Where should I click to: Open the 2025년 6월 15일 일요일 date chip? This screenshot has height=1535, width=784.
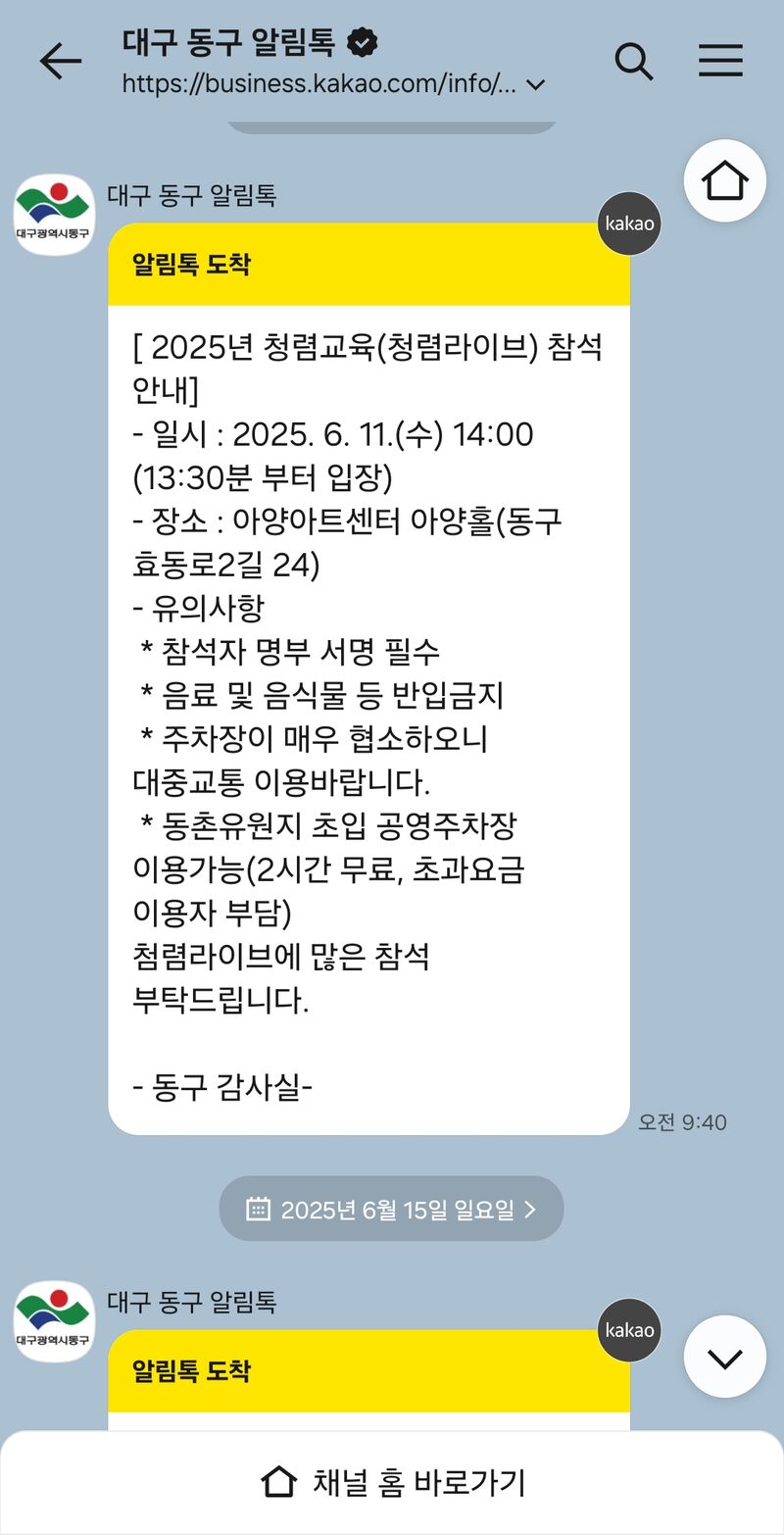tap(391, 1209)
